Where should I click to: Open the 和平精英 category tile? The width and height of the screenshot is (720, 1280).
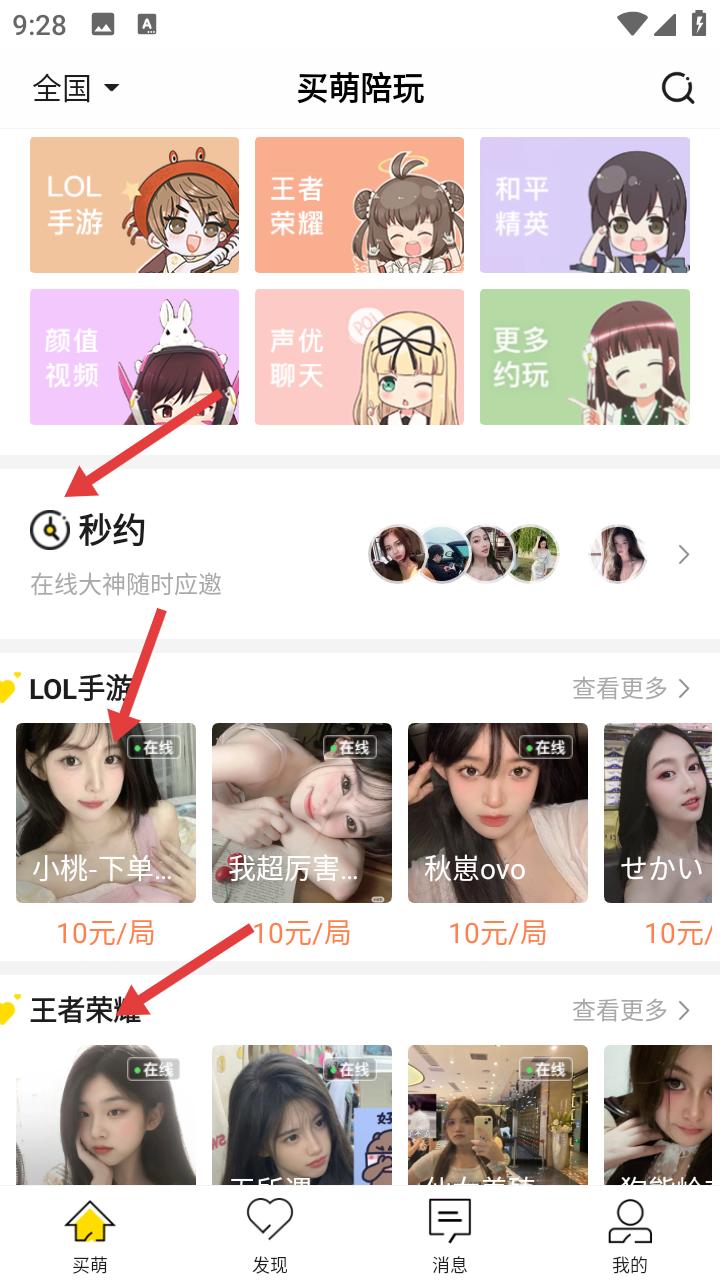pyautogui.click(x=585, y=205)
